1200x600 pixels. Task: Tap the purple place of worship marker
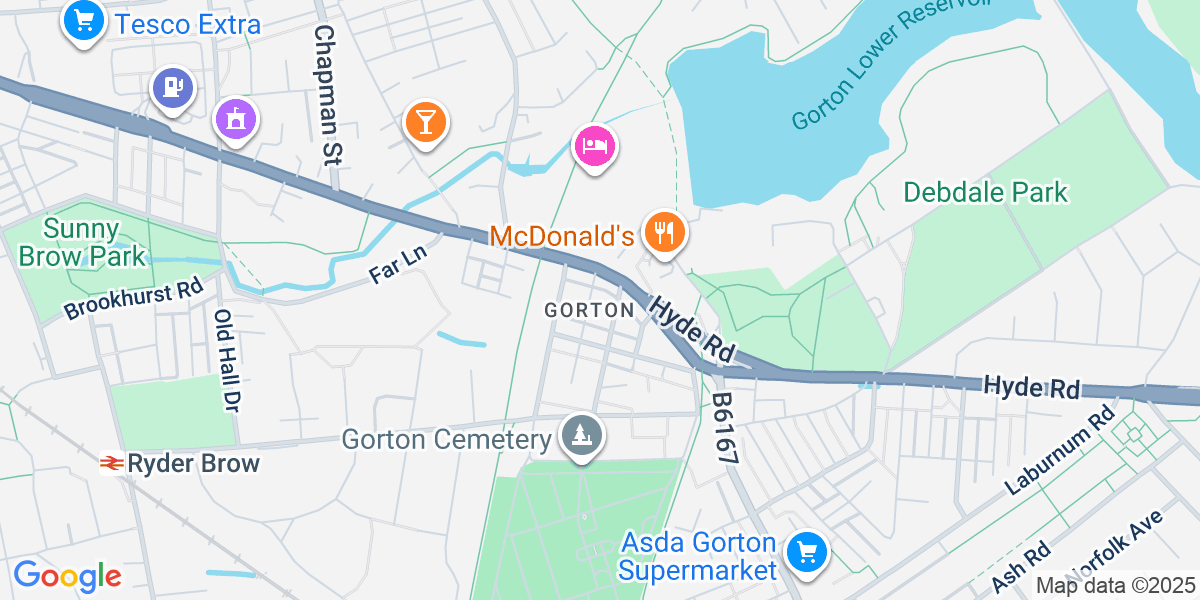[x=236, y=121]
